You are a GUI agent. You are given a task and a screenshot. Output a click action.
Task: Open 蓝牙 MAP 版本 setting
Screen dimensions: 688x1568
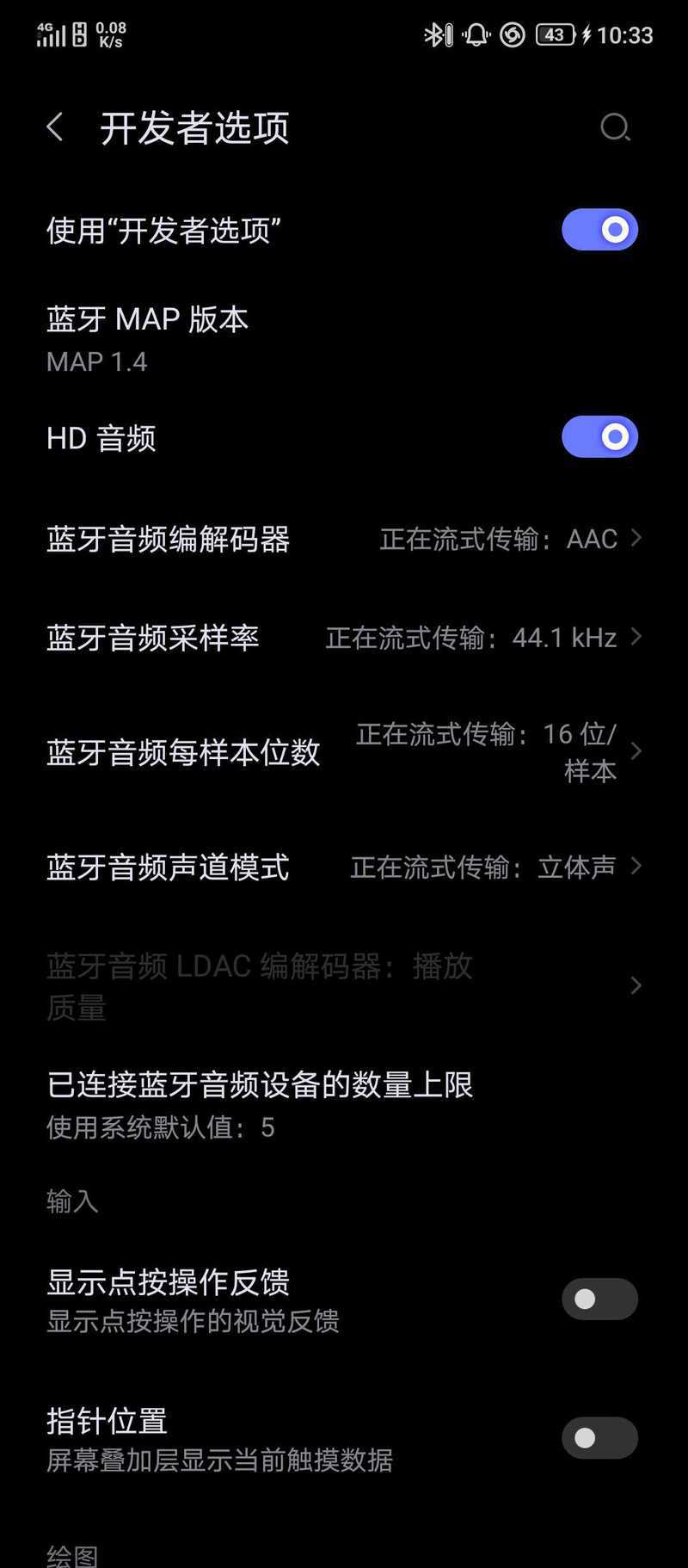click(344, 339)
